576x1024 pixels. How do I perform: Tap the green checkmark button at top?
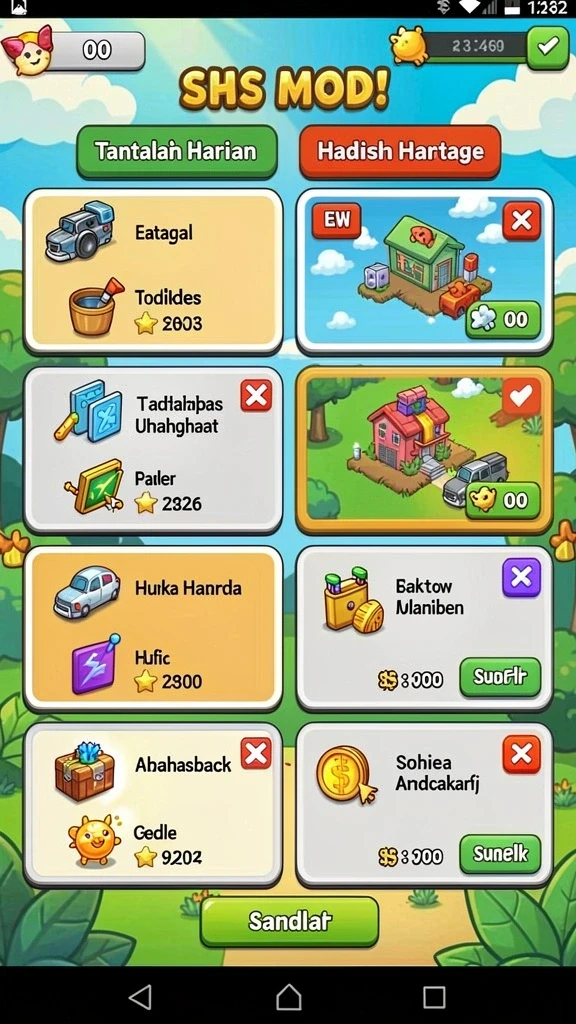[547, 47]
